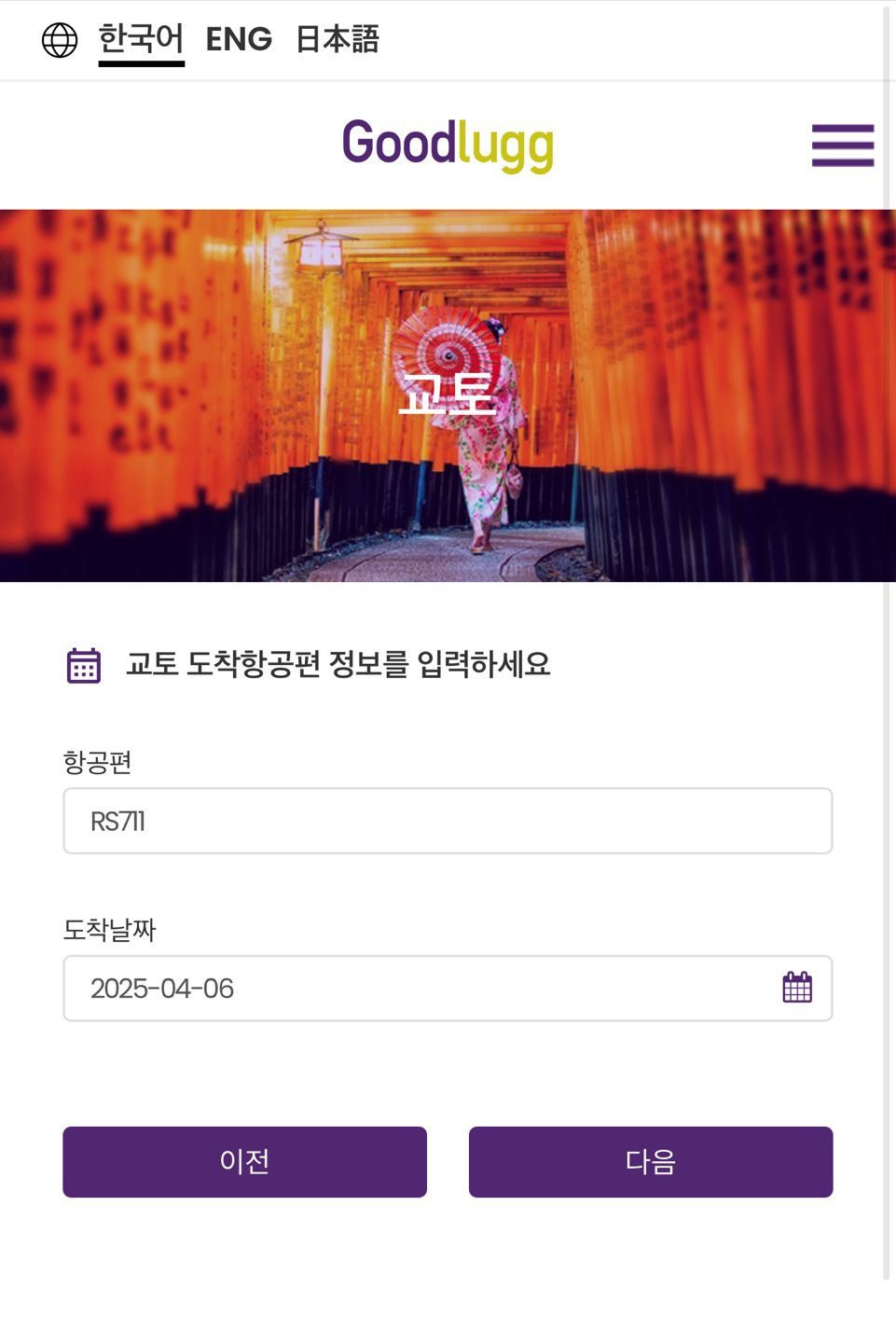896x1343 pixels.
Task: Switch language to 日本語
Action: tap(337, 39)
